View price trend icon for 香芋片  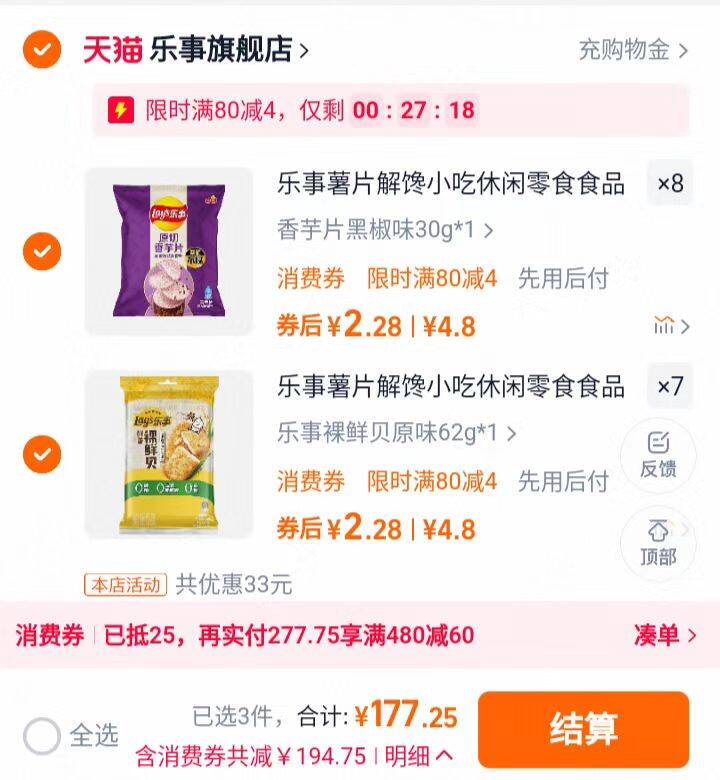[x=670, y=326]
